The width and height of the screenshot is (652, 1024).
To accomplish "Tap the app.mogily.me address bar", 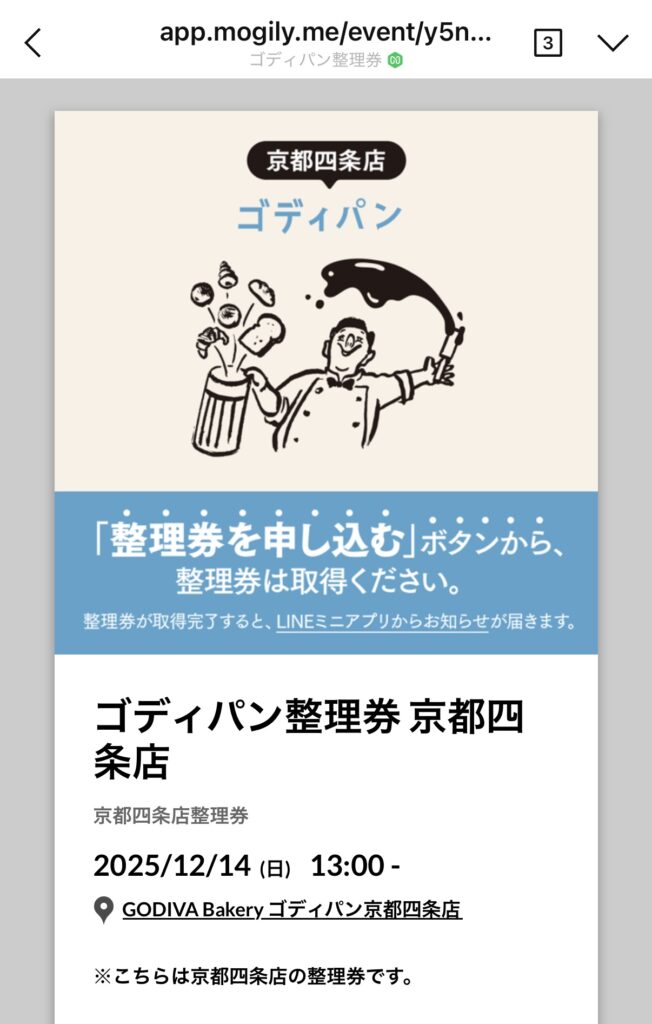I will 326,32.
